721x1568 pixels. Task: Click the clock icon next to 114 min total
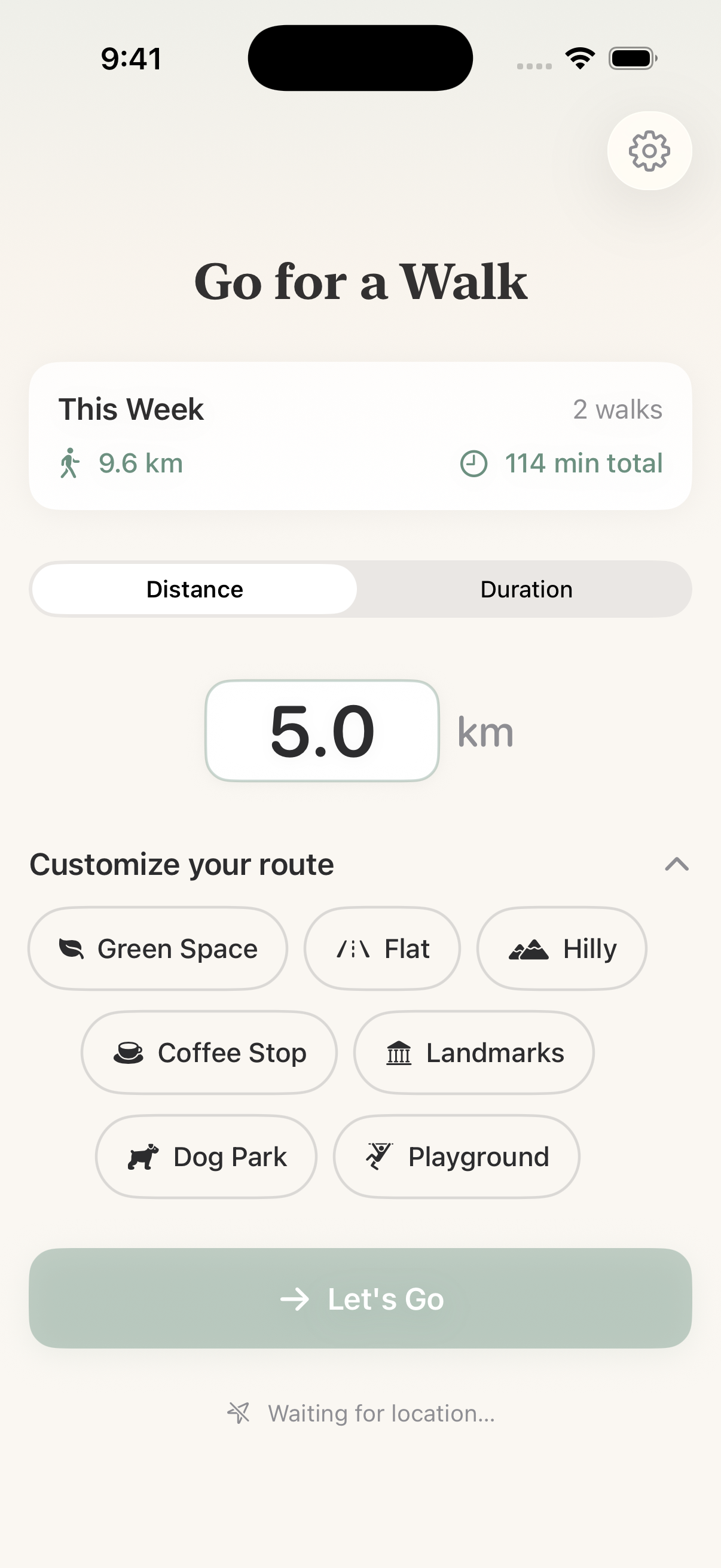tap(474, 463)
